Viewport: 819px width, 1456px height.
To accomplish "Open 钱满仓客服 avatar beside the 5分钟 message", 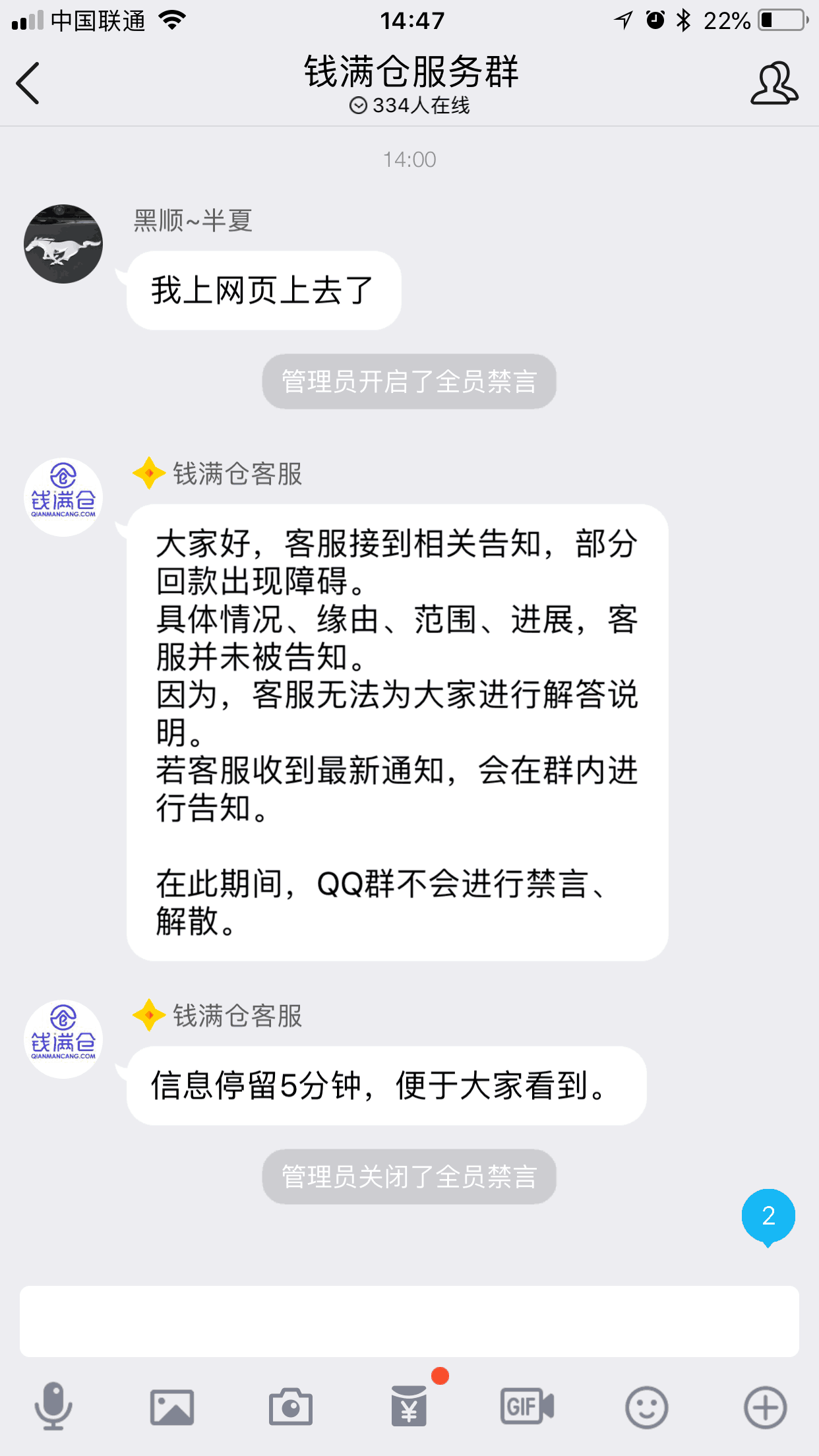I will point(63,1039).
